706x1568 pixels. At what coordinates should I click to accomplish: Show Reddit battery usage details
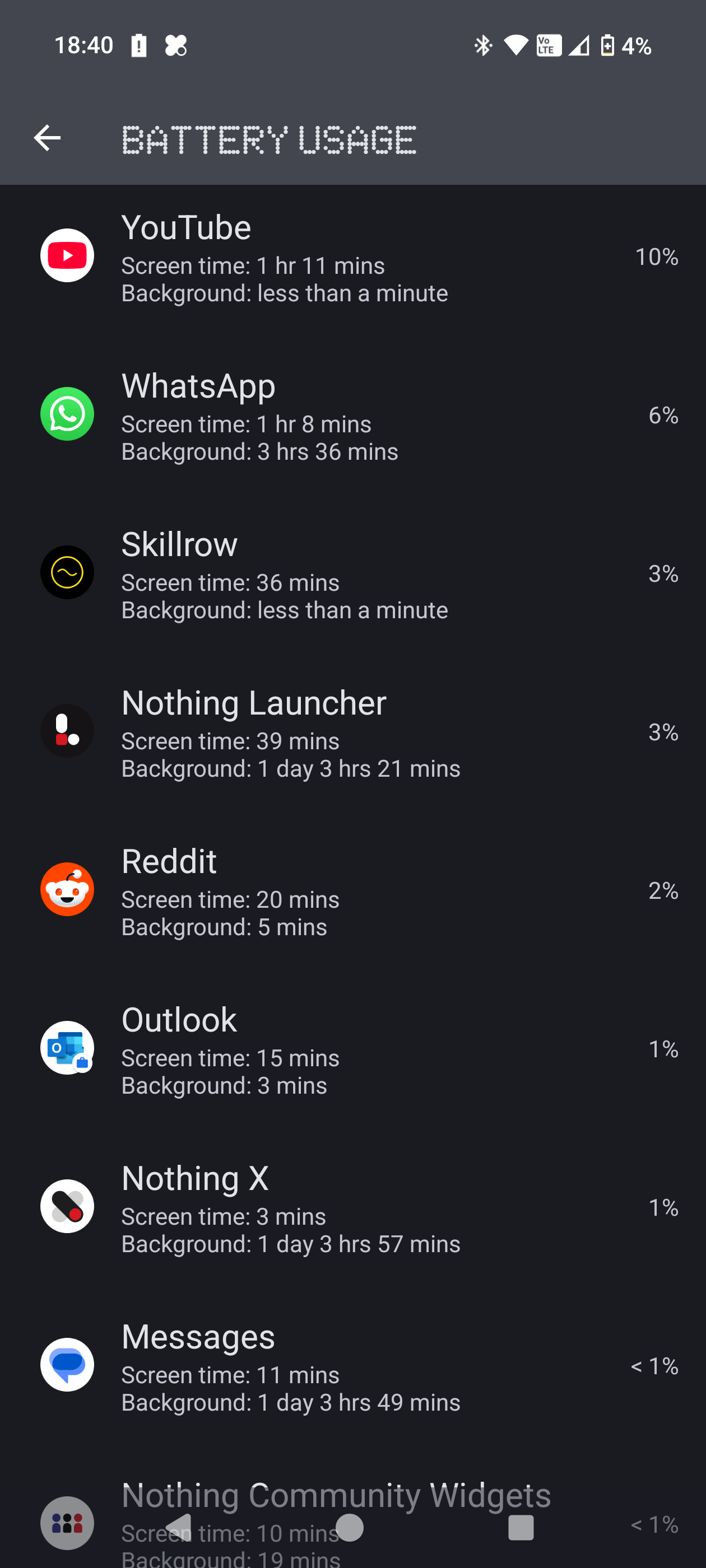coord(352,890)
